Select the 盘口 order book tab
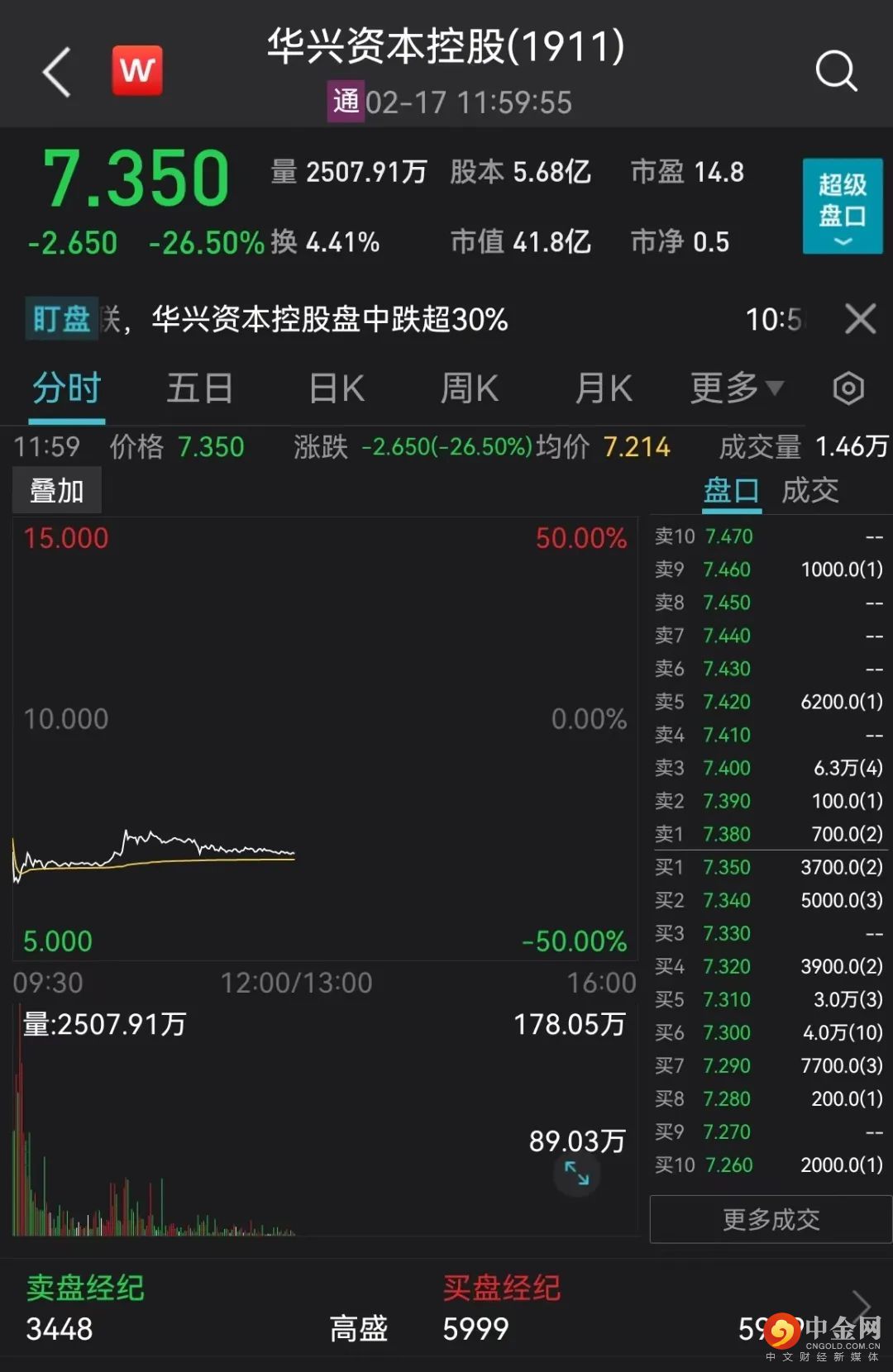 pyautogui.click(x=731, y=490)
